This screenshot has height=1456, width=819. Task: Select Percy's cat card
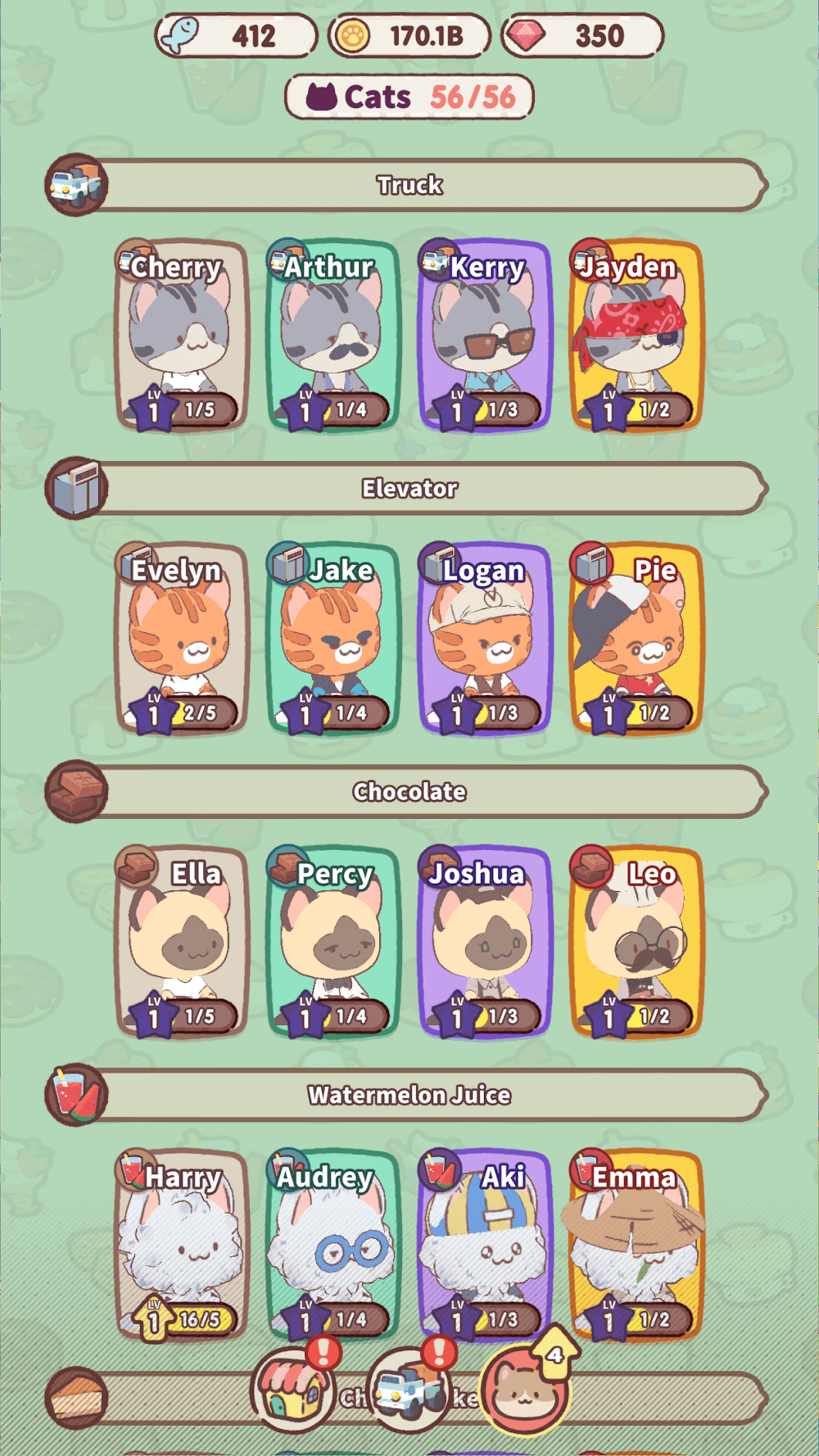pos(333,942)
